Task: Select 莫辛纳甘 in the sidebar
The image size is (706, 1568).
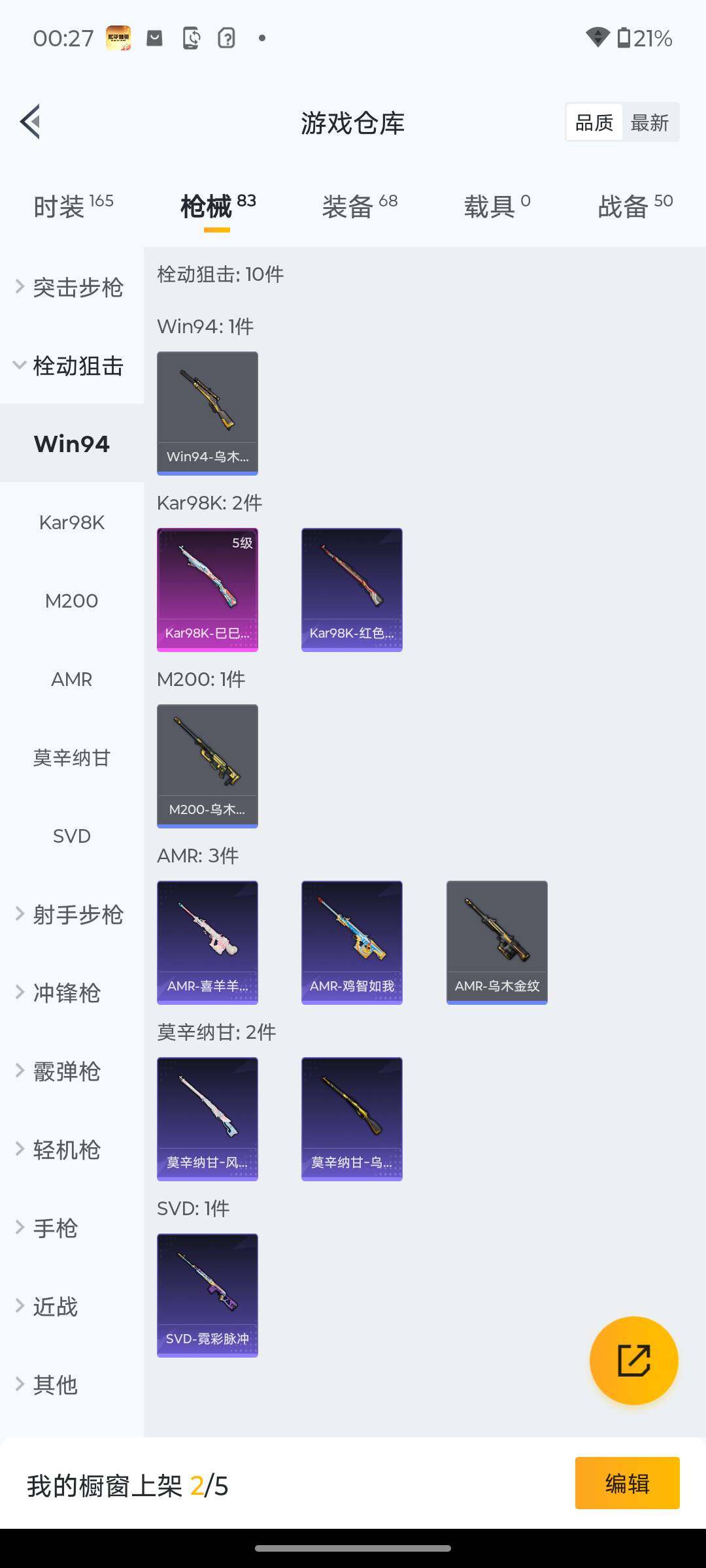Action: (71, 757)
